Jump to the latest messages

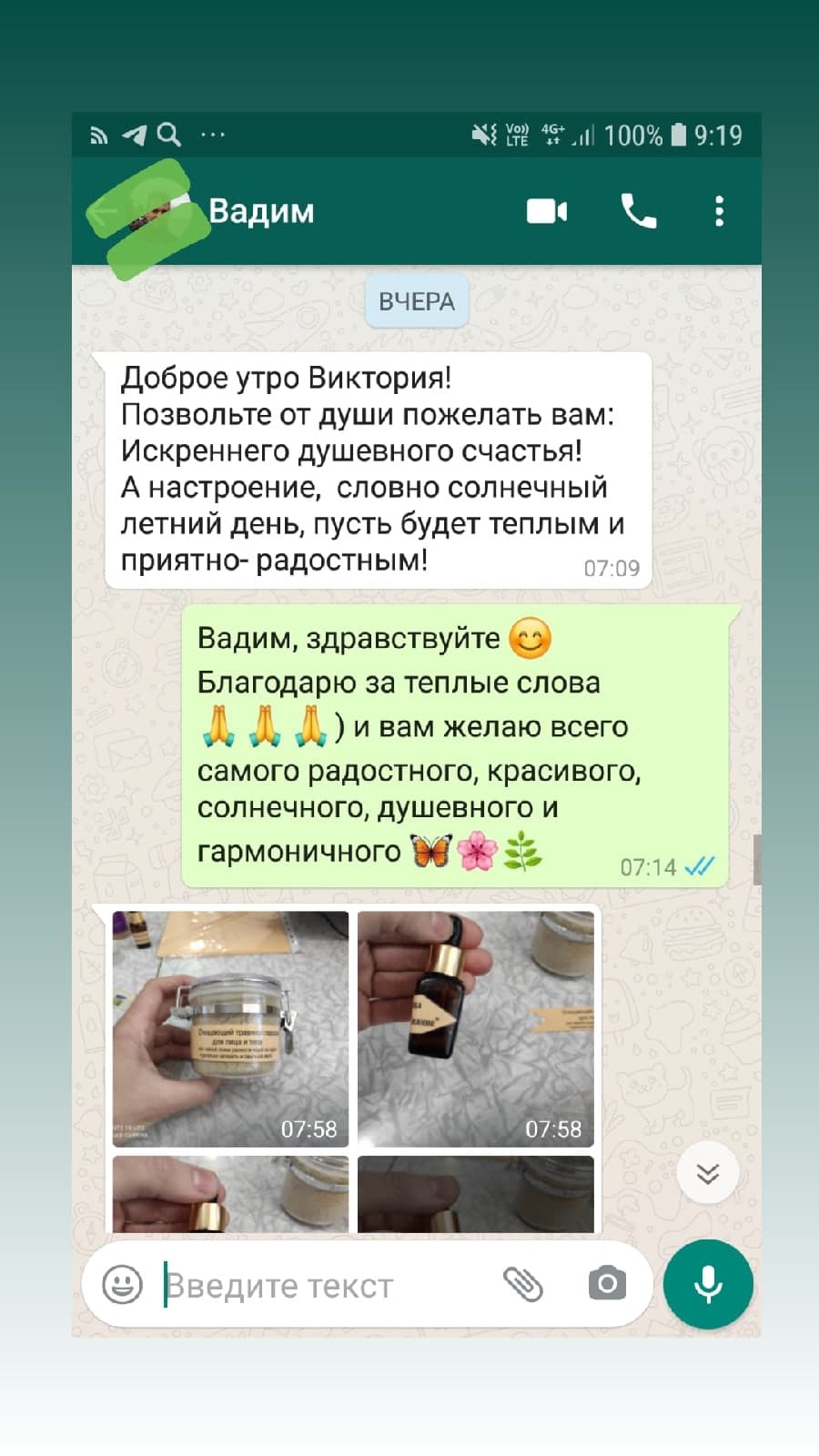tap(707, 1173)
